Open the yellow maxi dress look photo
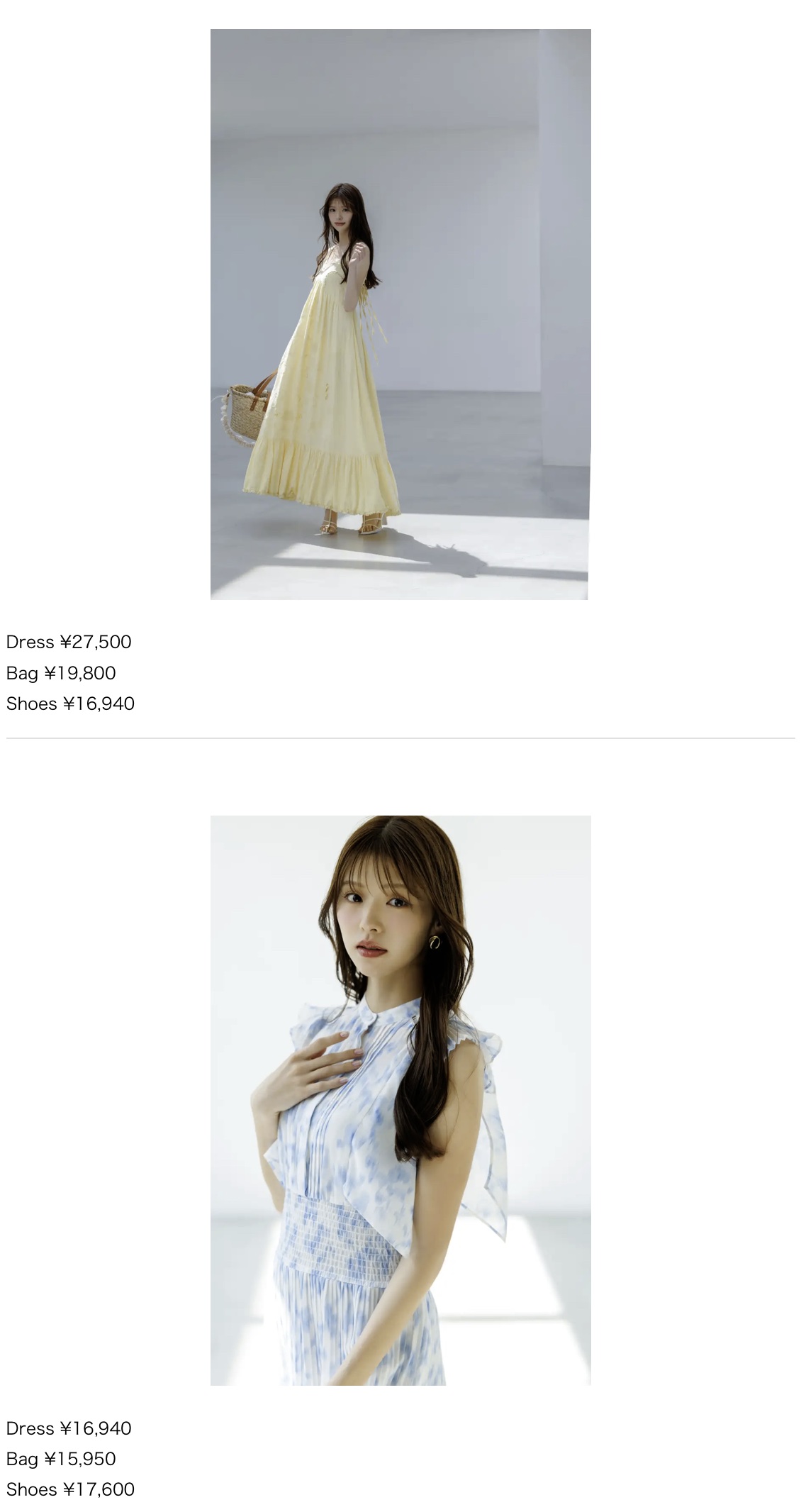Image resolution: width=801 pixels, height=1512 pixels. 400,314
